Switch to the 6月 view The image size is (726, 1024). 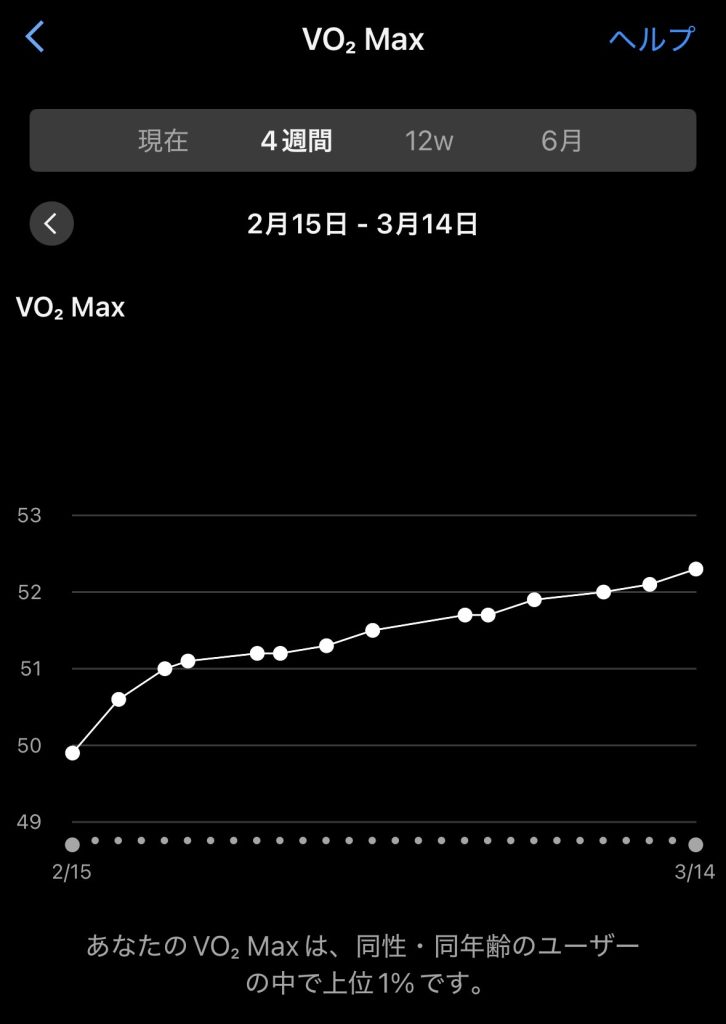561,141
